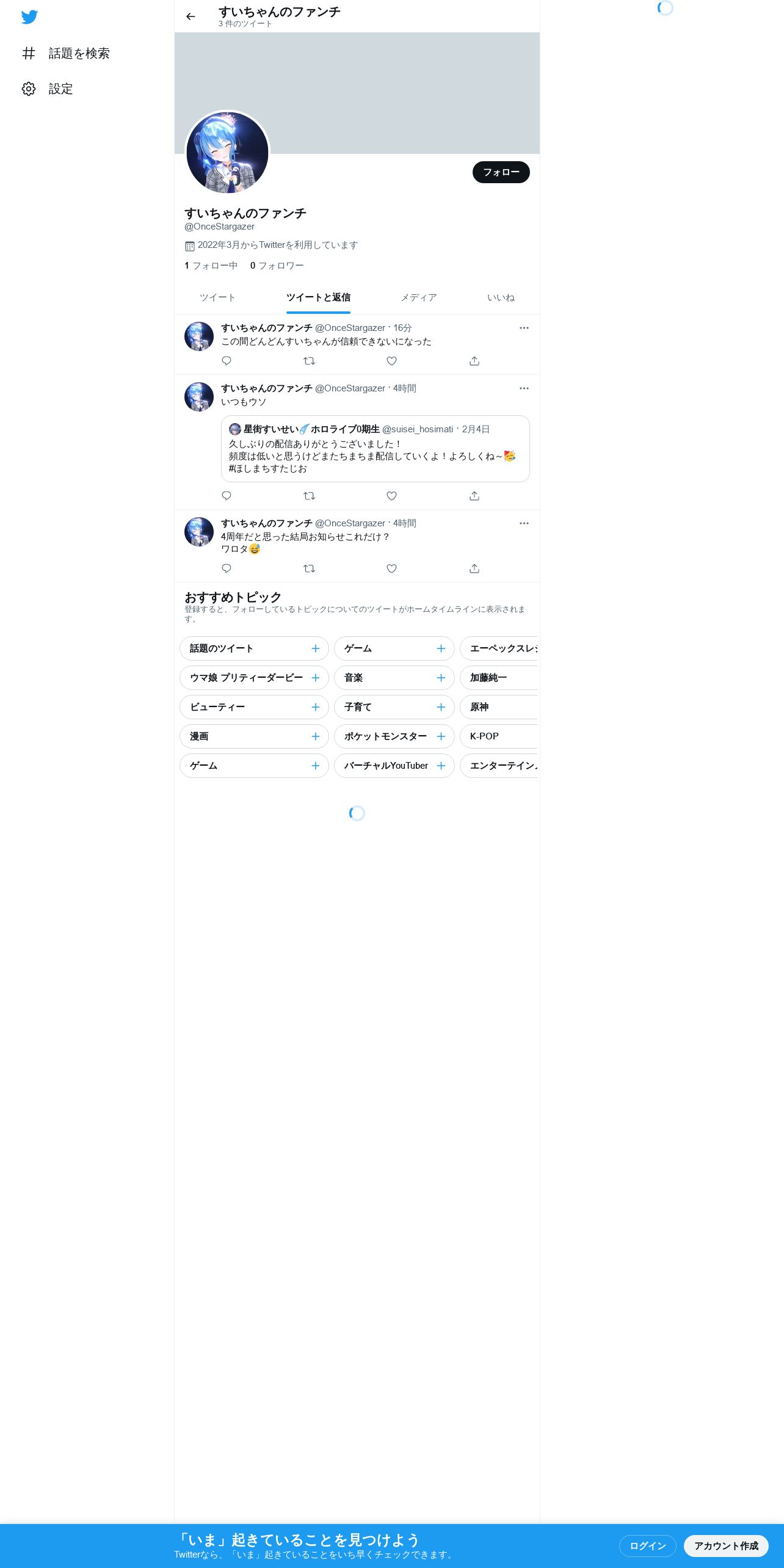This screenshot has height=1568, width=784.
Task: Open the 1 フォロー中 following list
Action: (211, 266)
